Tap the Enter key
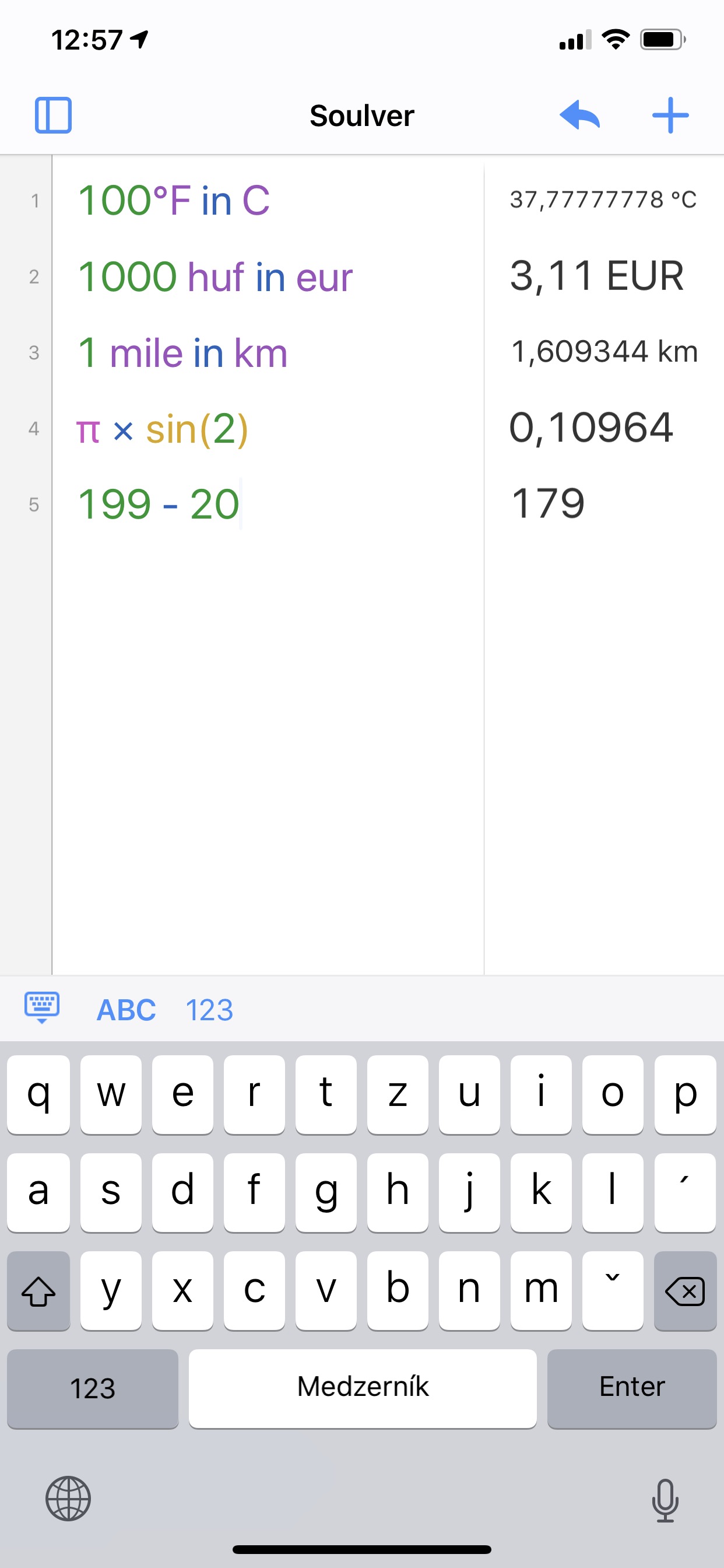724x1568 pixels. 631,1388
